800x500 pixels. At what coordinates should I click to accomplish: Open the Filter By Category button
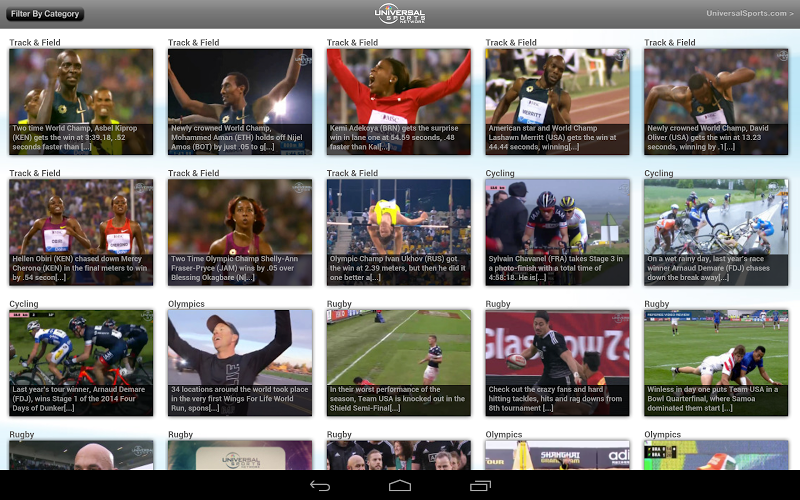pyautogui.click(x=43, y=14)
